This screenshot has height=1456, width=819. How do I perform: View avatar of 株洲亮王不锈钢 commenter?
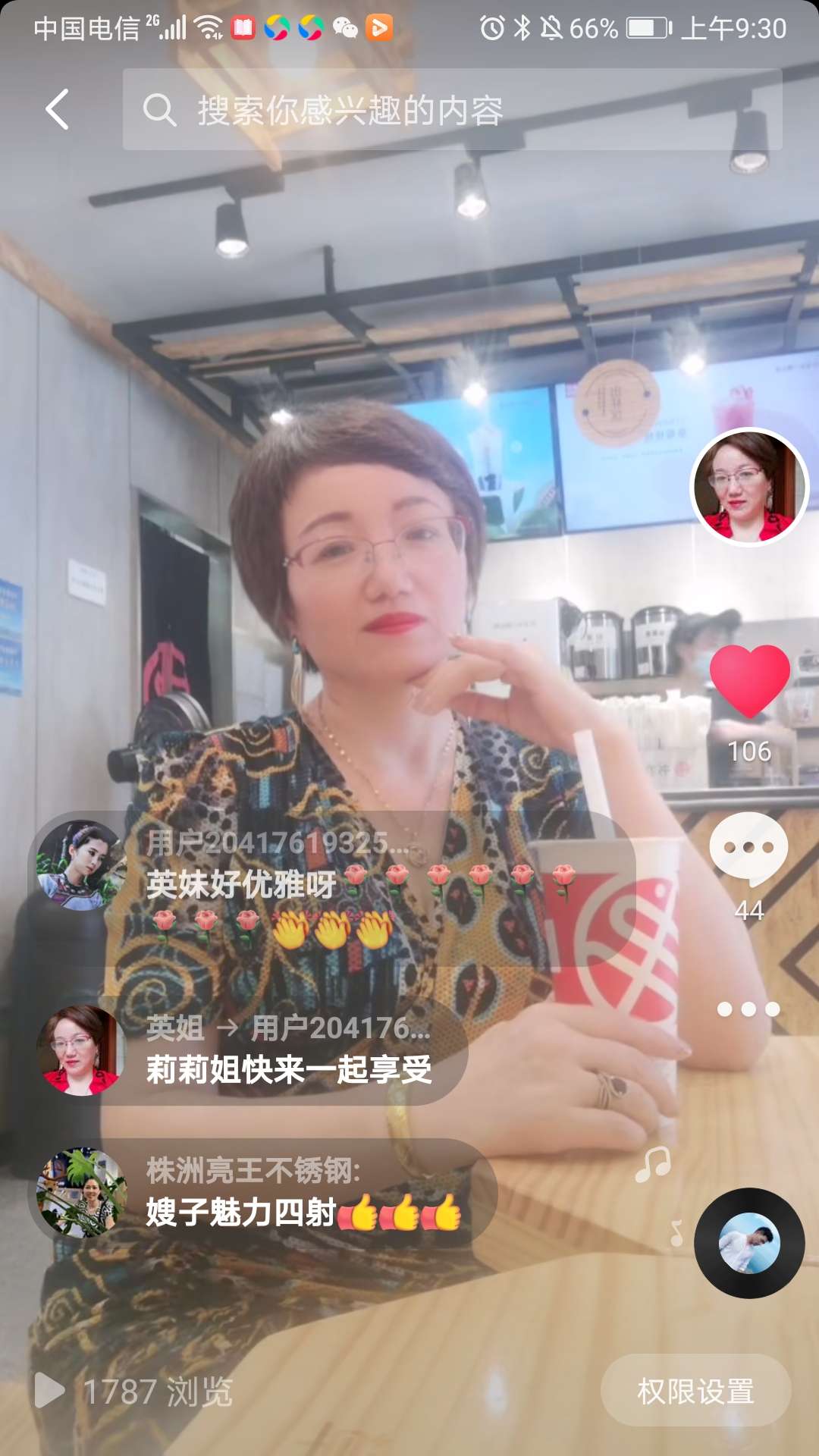[x=81, y=1193]
